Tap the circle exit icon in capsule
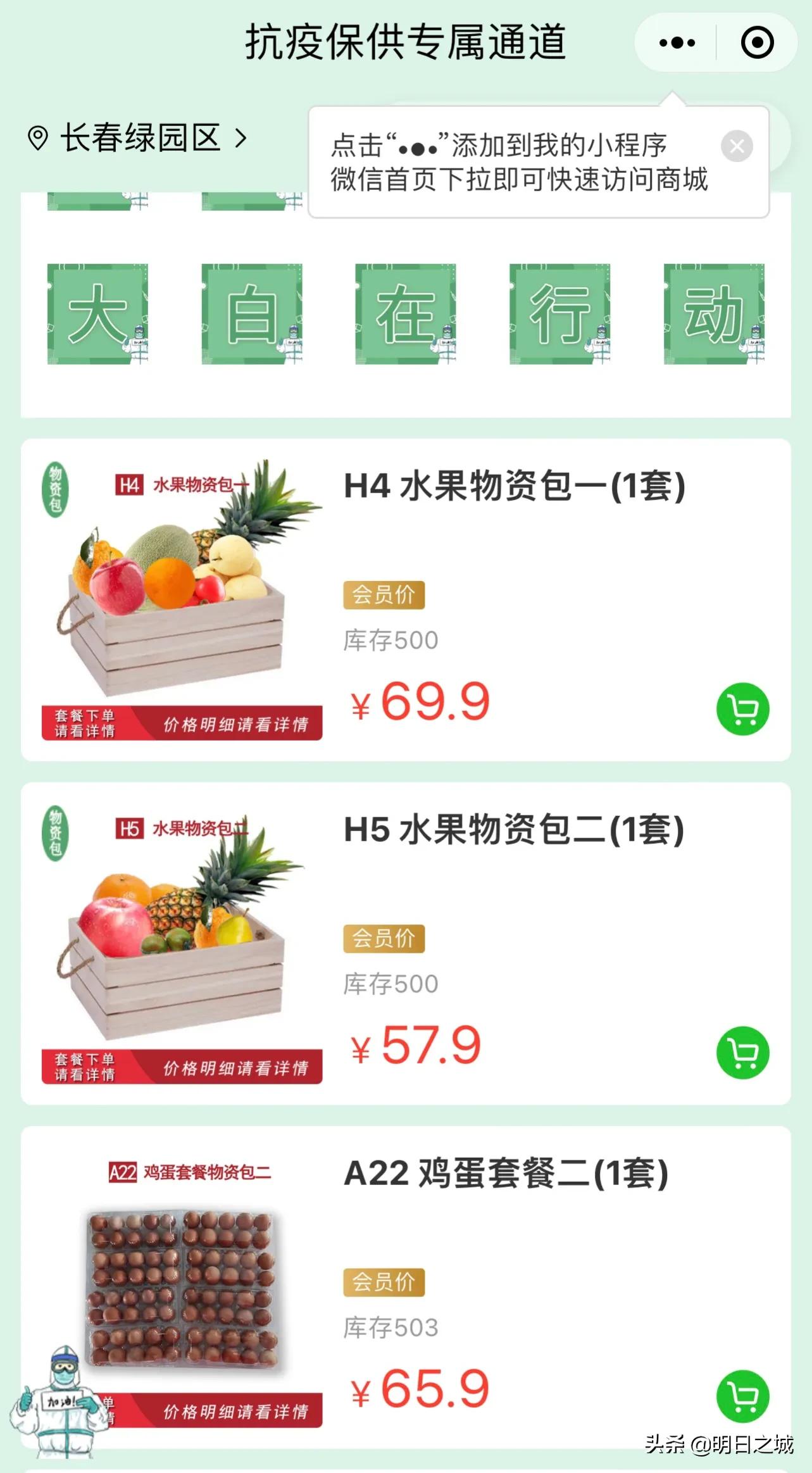The width and height of the screenshot is (812, 1473). [x=757, y=42]
